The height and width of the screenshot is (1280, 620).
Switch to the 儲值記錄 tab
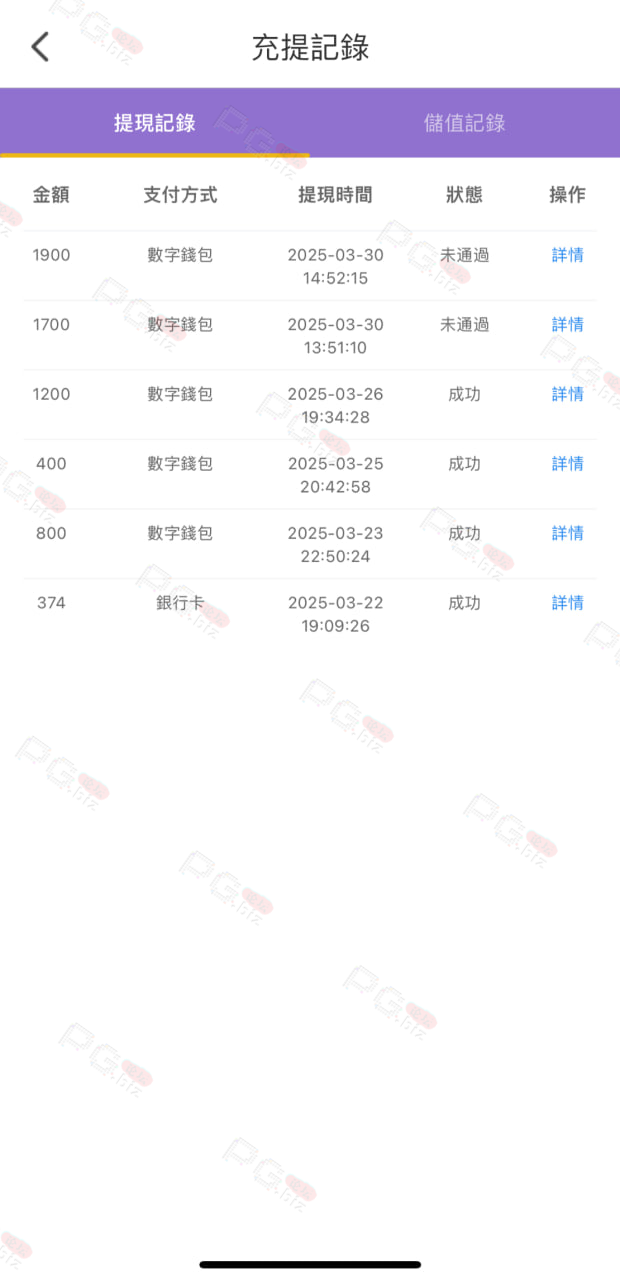pos(465,123)
